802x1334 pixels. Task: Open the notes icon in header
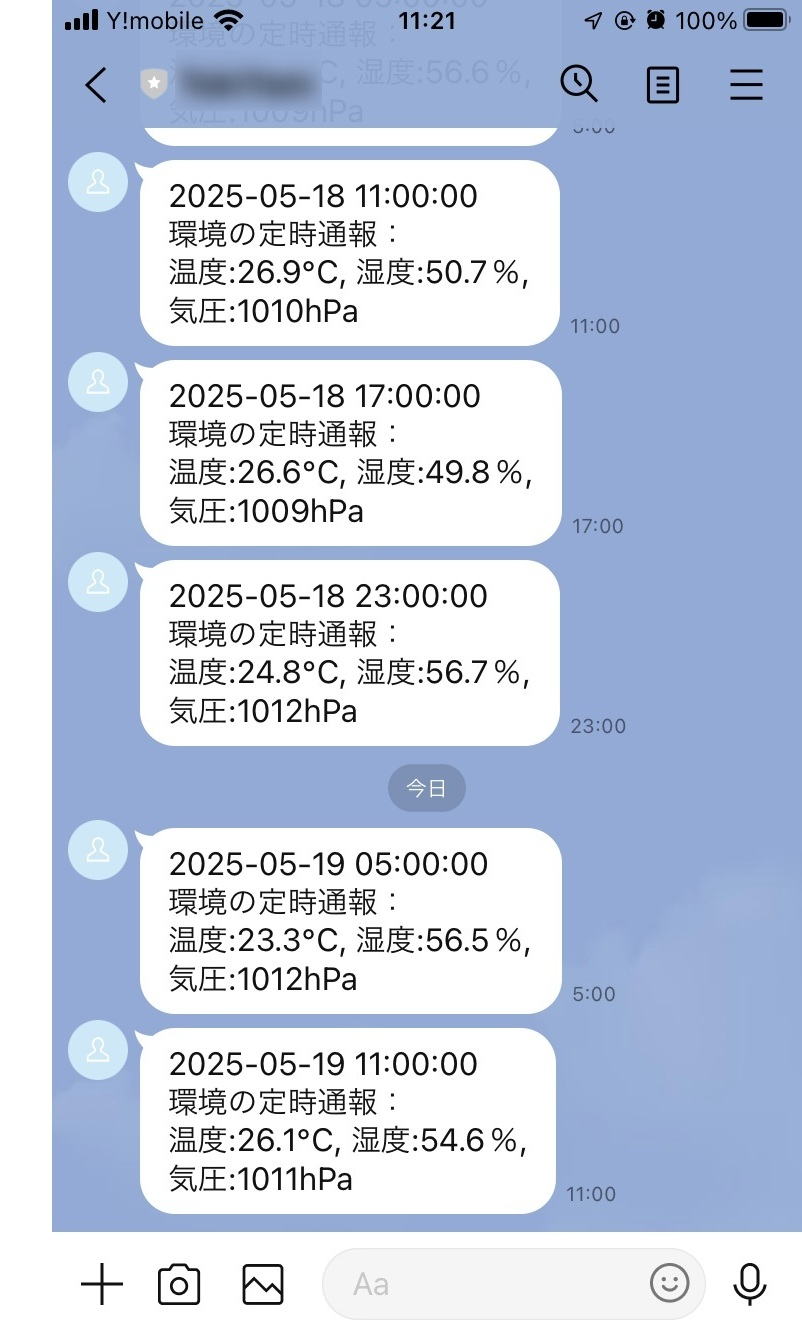[662, 85]
